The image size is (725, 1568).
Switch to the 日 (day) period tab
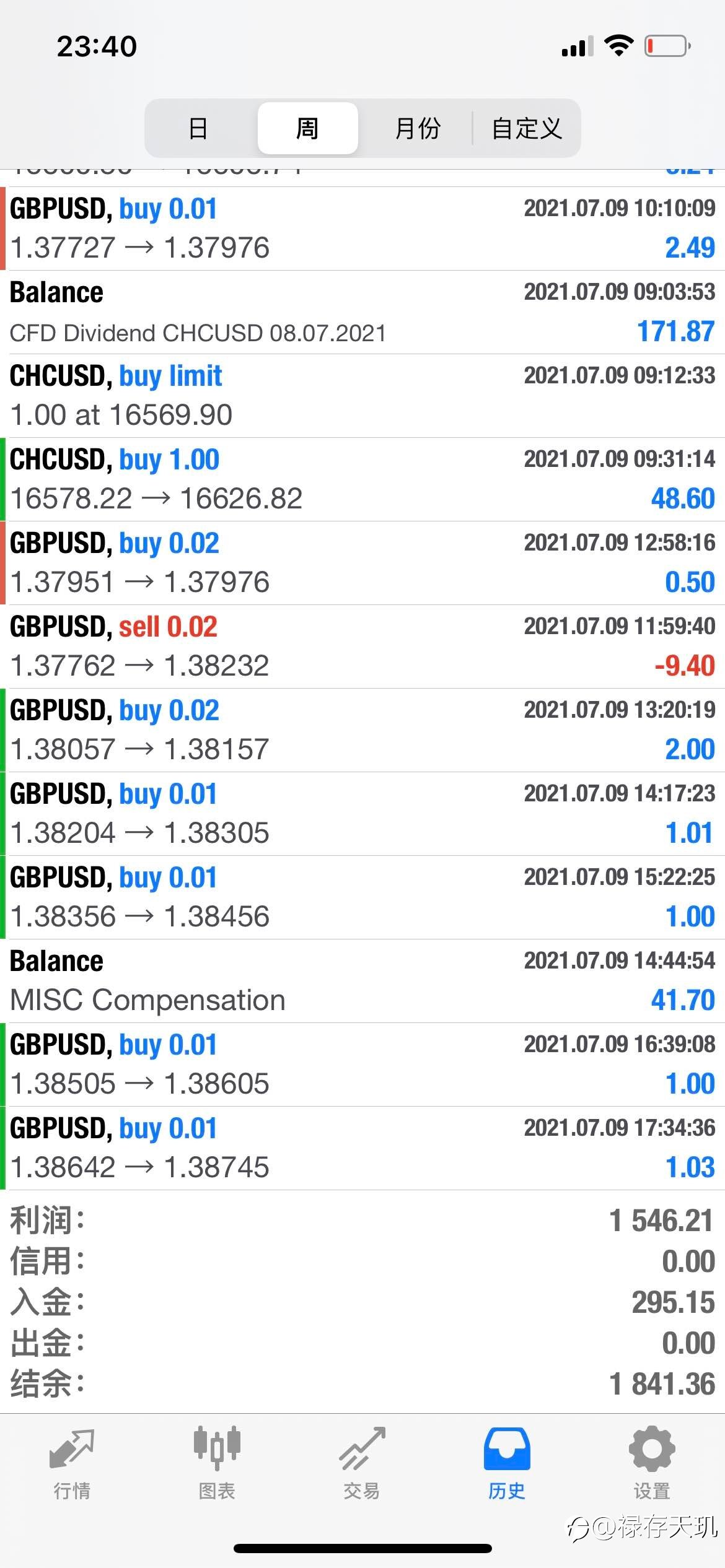198,128
